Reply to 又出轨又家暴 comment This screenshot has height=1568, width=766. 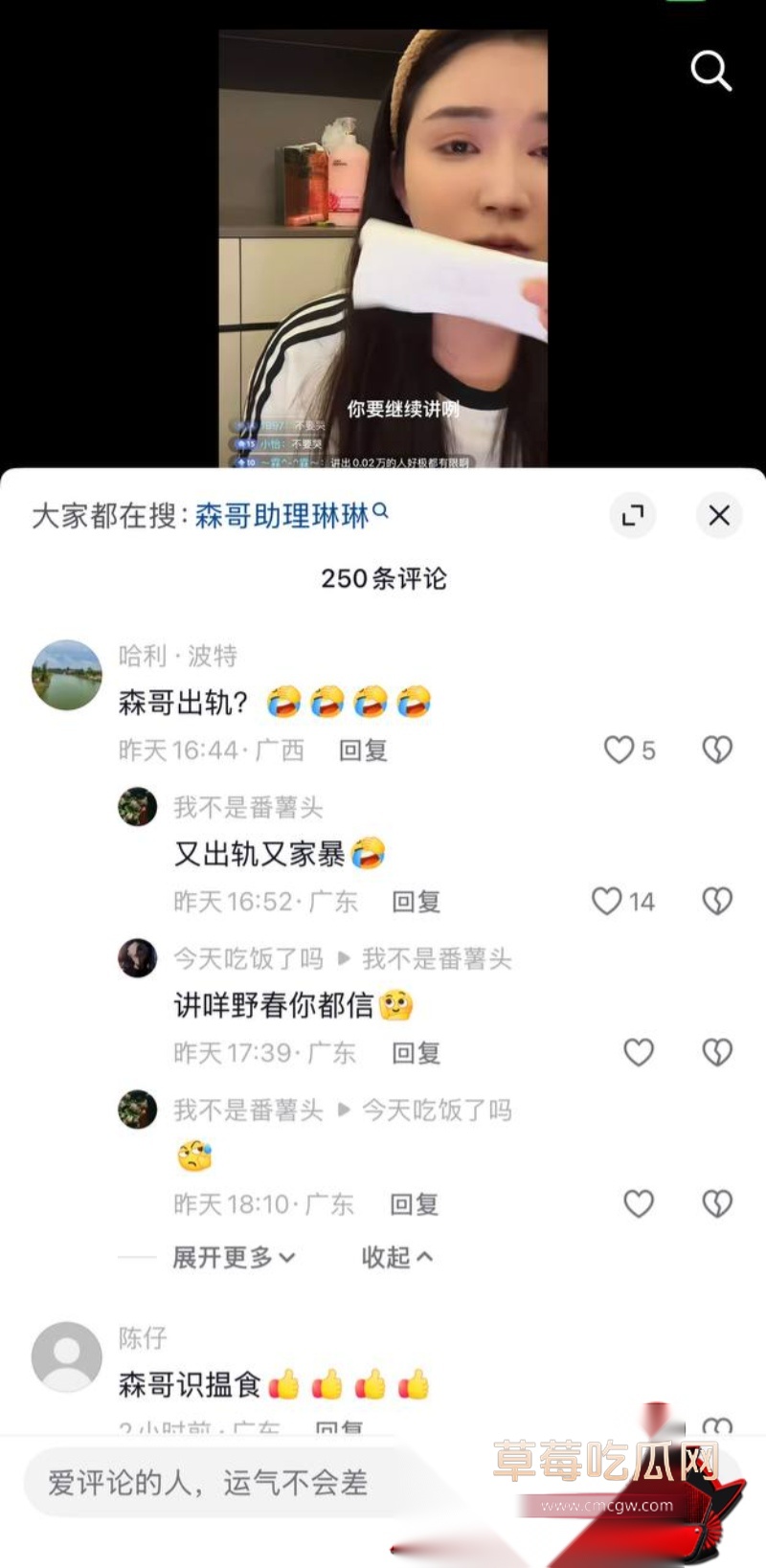(x=417, y=902)
